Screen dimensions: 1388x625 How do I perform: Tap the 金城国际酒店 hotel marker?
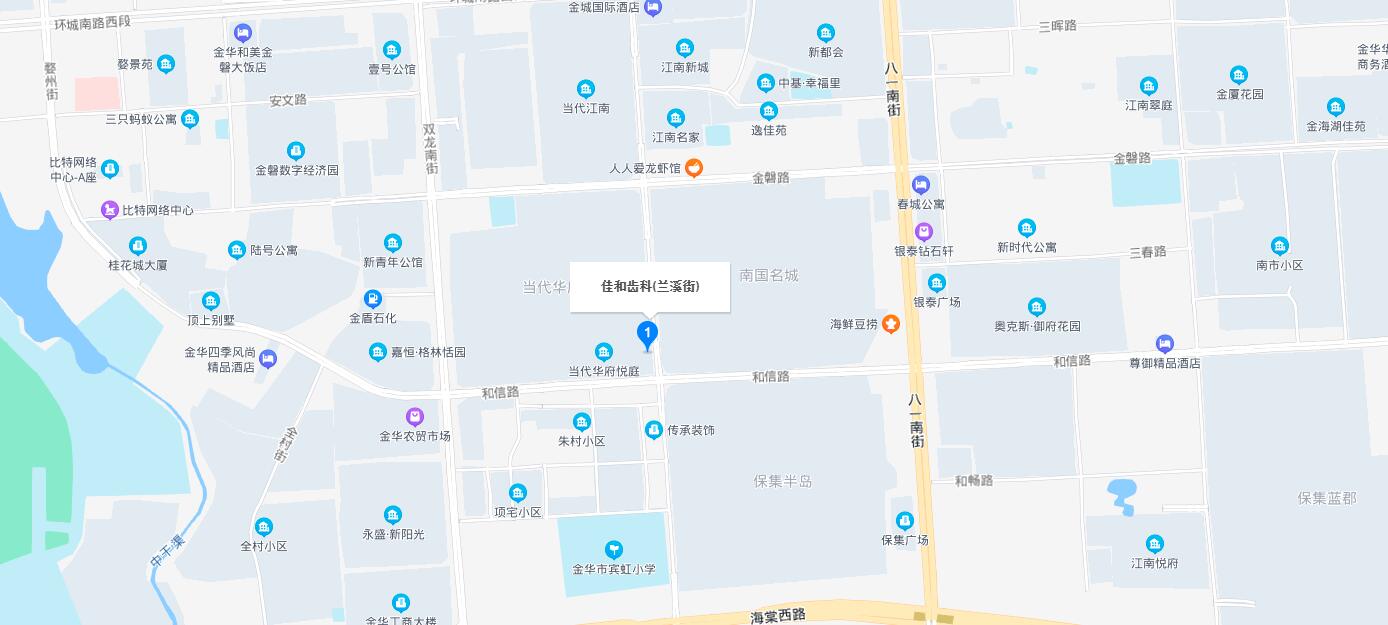pyautogui.click(x=654, y=8)
